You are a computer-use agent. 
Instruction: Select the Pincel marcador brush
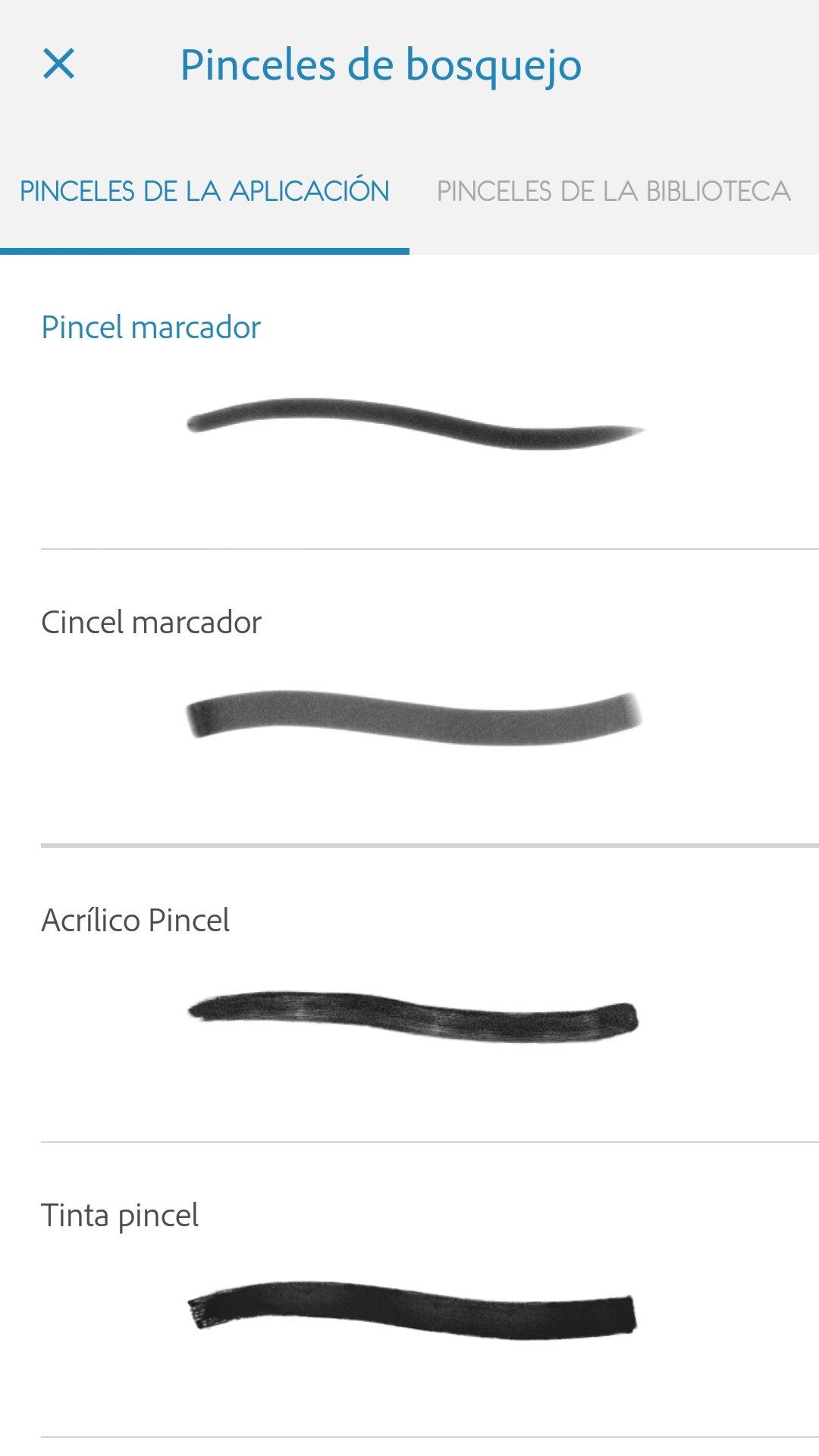coord(430,402)
